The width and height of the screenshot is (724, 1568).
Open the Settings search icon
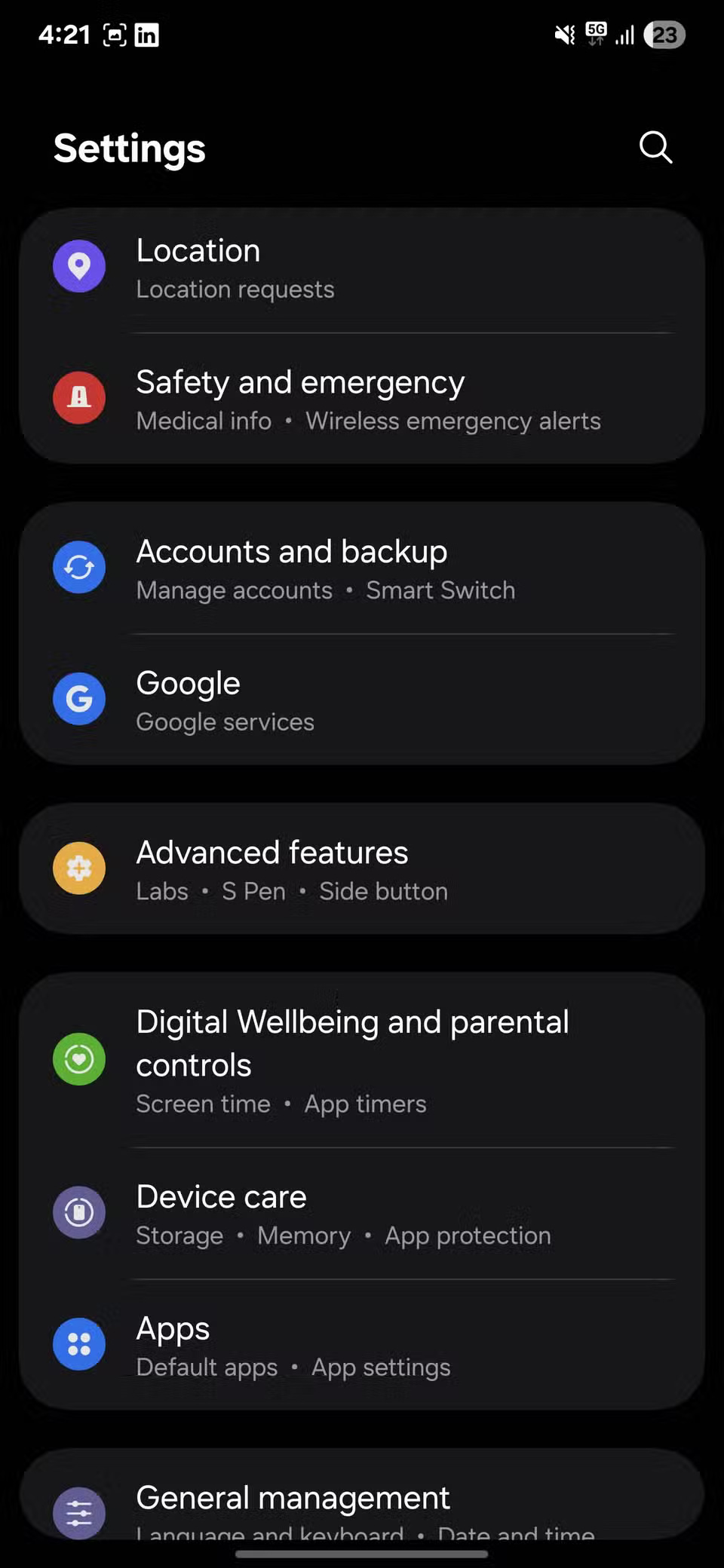(655, 148)
